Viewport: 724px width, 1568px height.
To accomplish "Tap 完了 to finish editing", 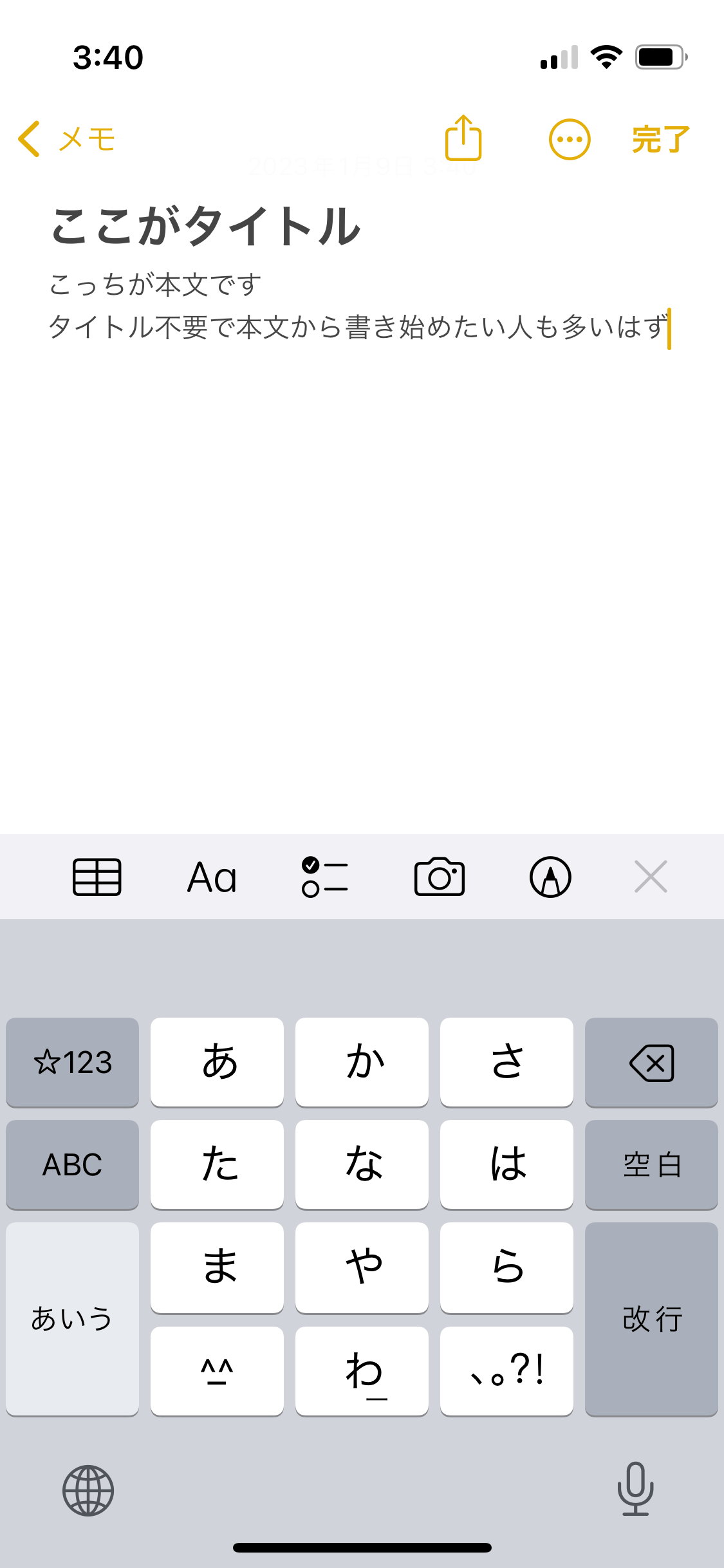I will pyautogui.click(x=660, y=139).
